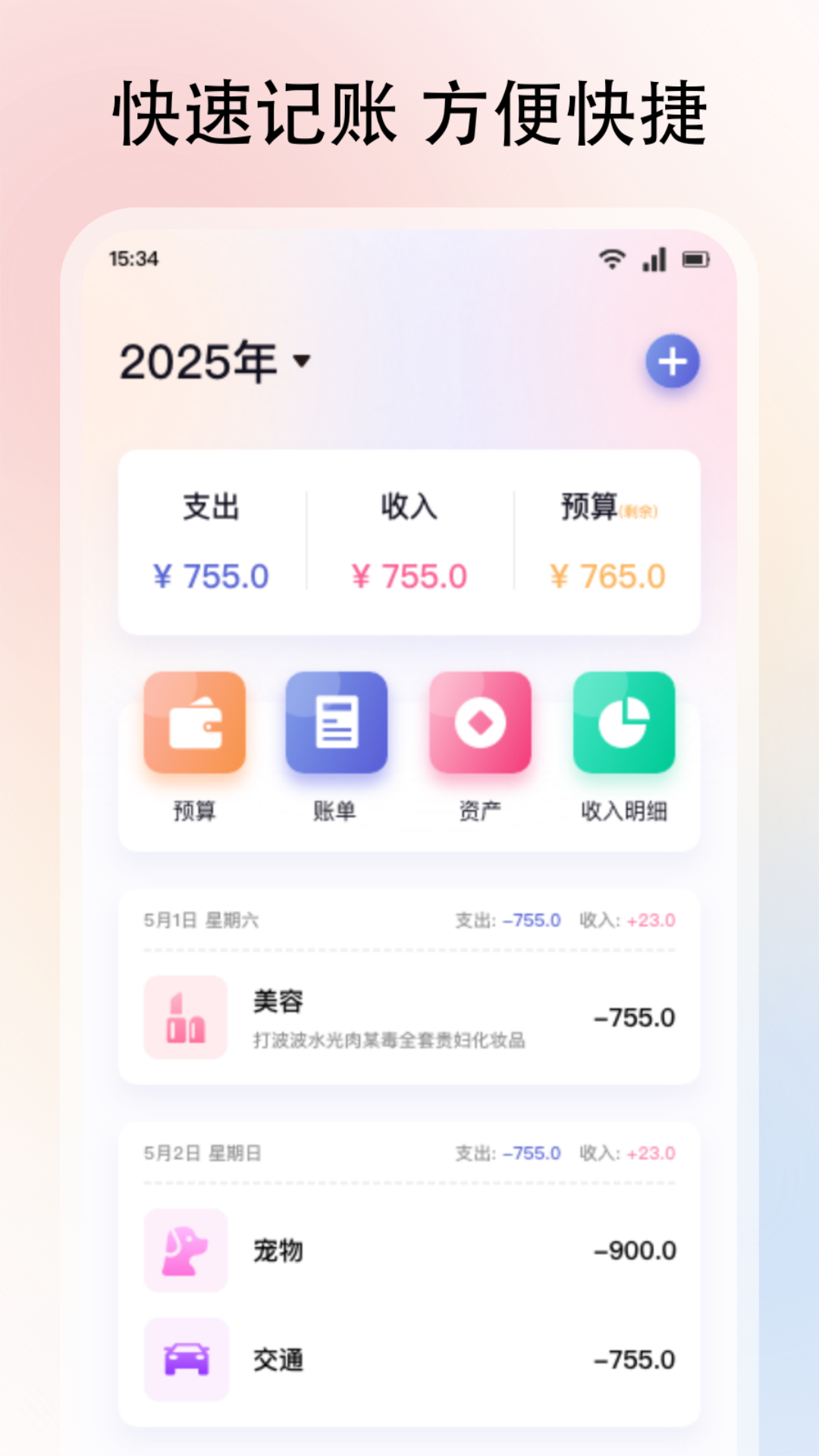The image size is (819, 1456).
Task: Tap the Wi-Fi icon in the status bar
Action: pyautogui.click(x=610, y=259)
